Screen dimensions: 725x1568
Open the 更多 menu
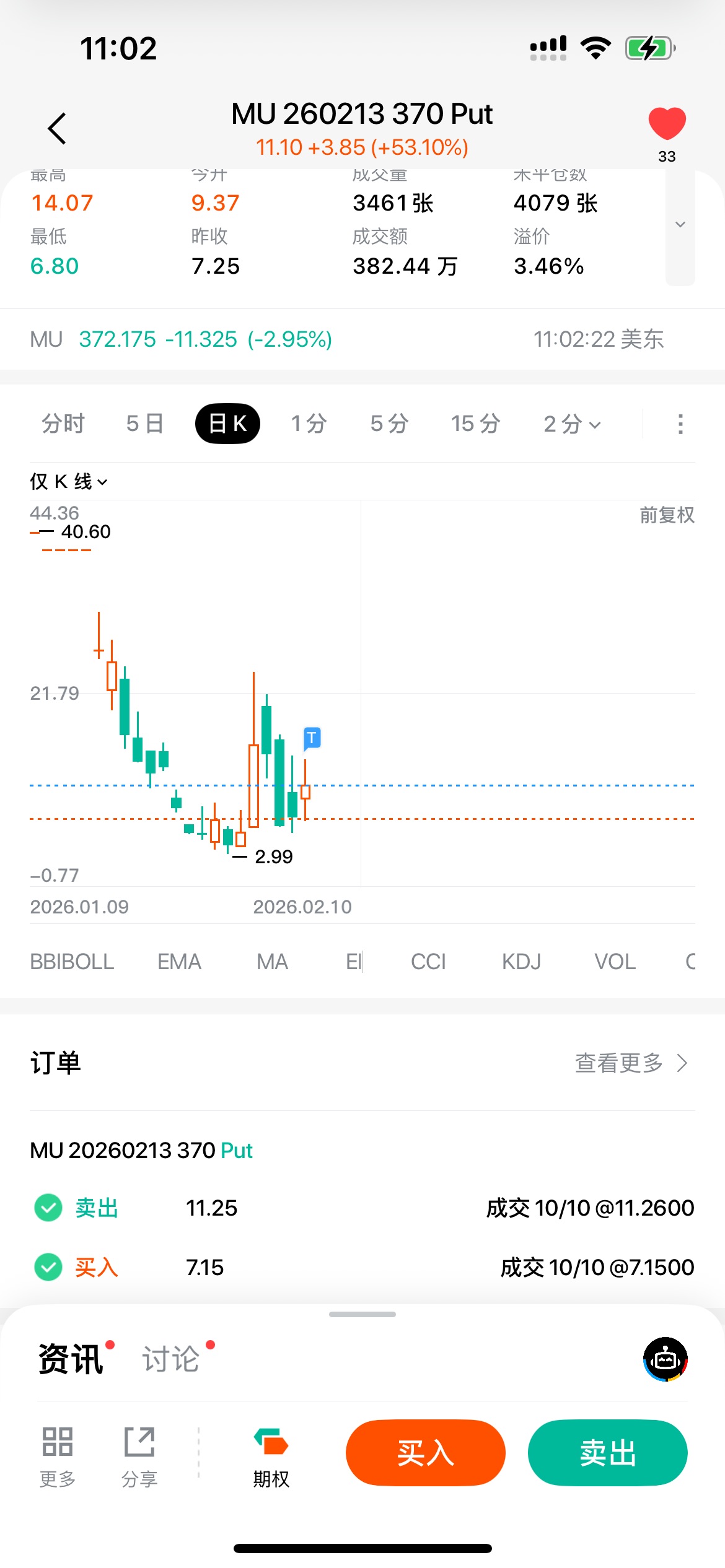tap(58, 1455)
